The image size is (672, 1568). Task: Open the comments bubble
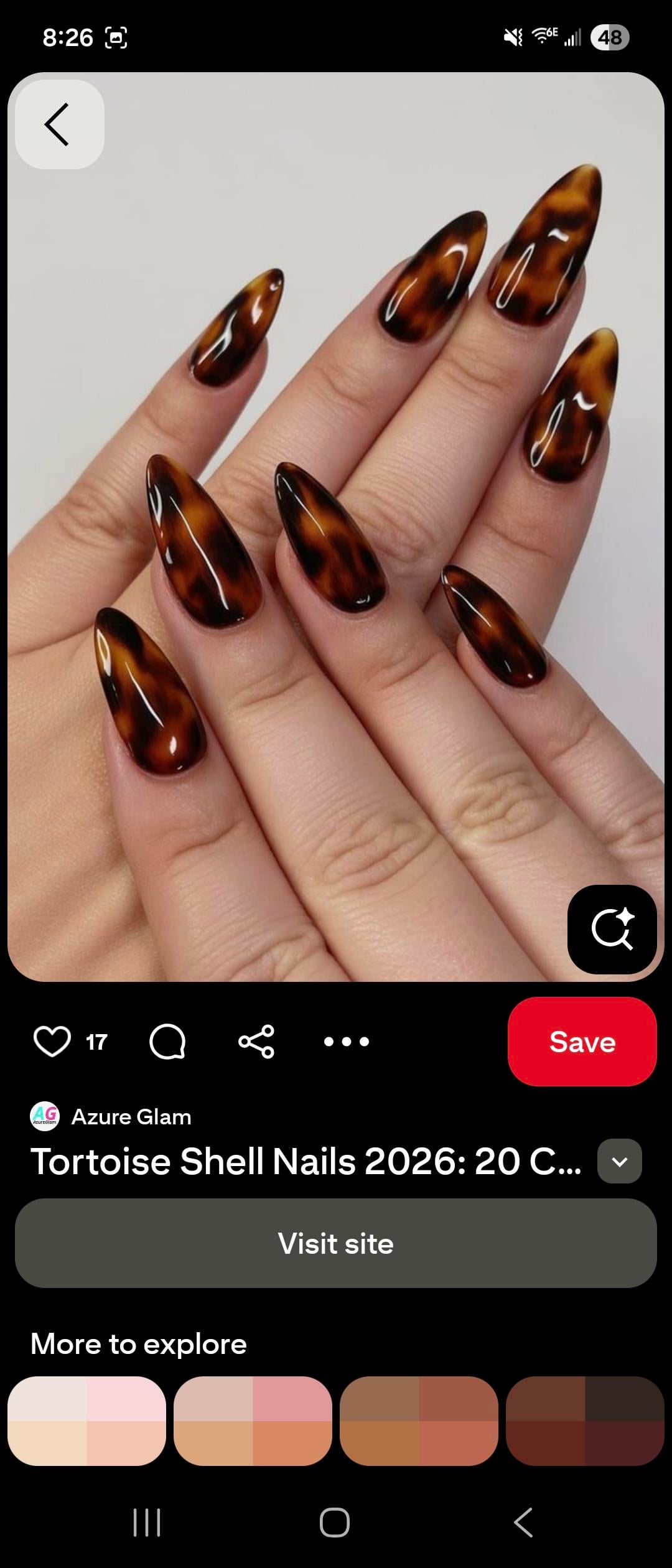167,1042
